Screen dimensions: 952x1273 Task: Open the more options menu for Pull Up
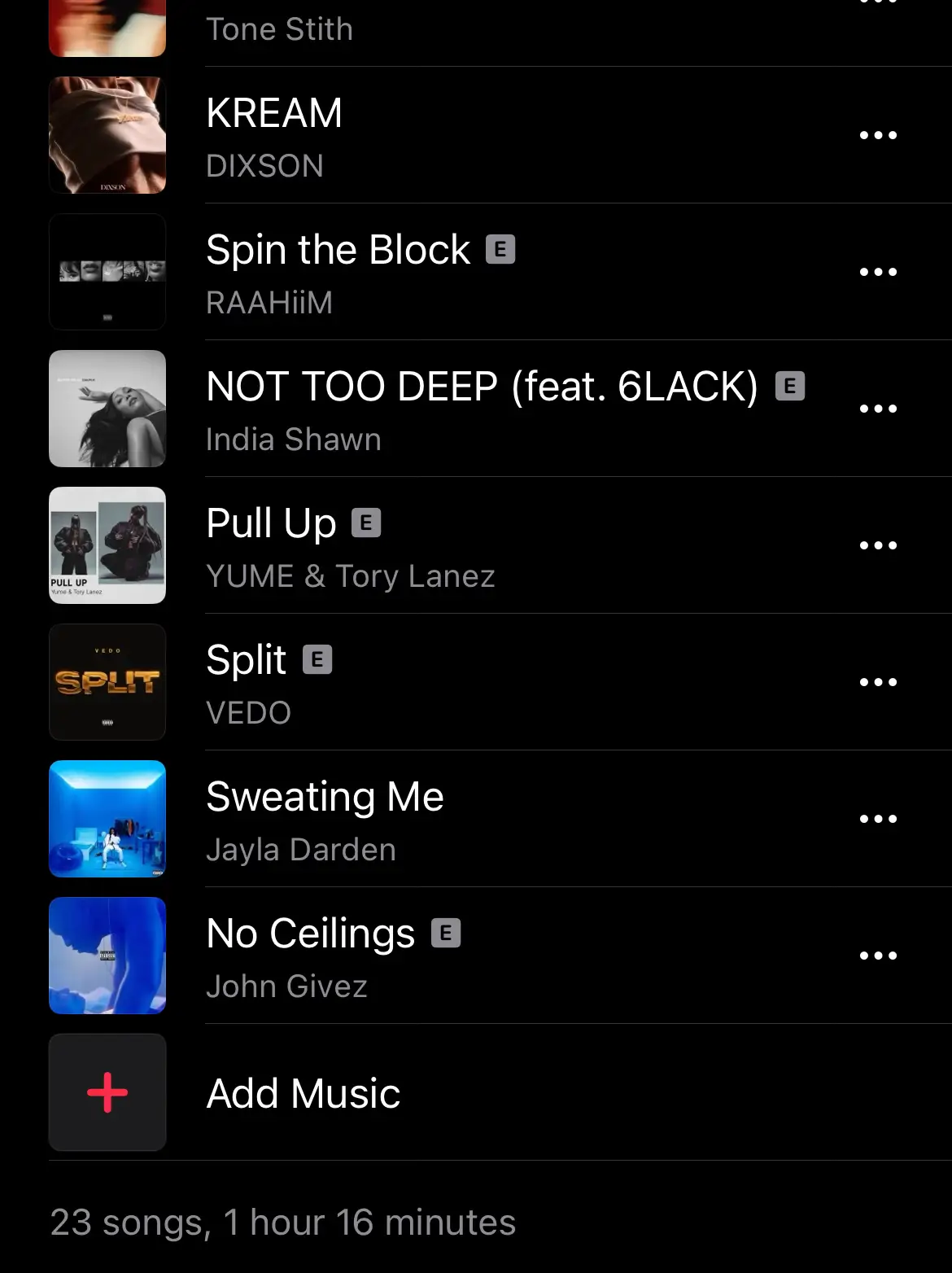(x=879, y=545)
